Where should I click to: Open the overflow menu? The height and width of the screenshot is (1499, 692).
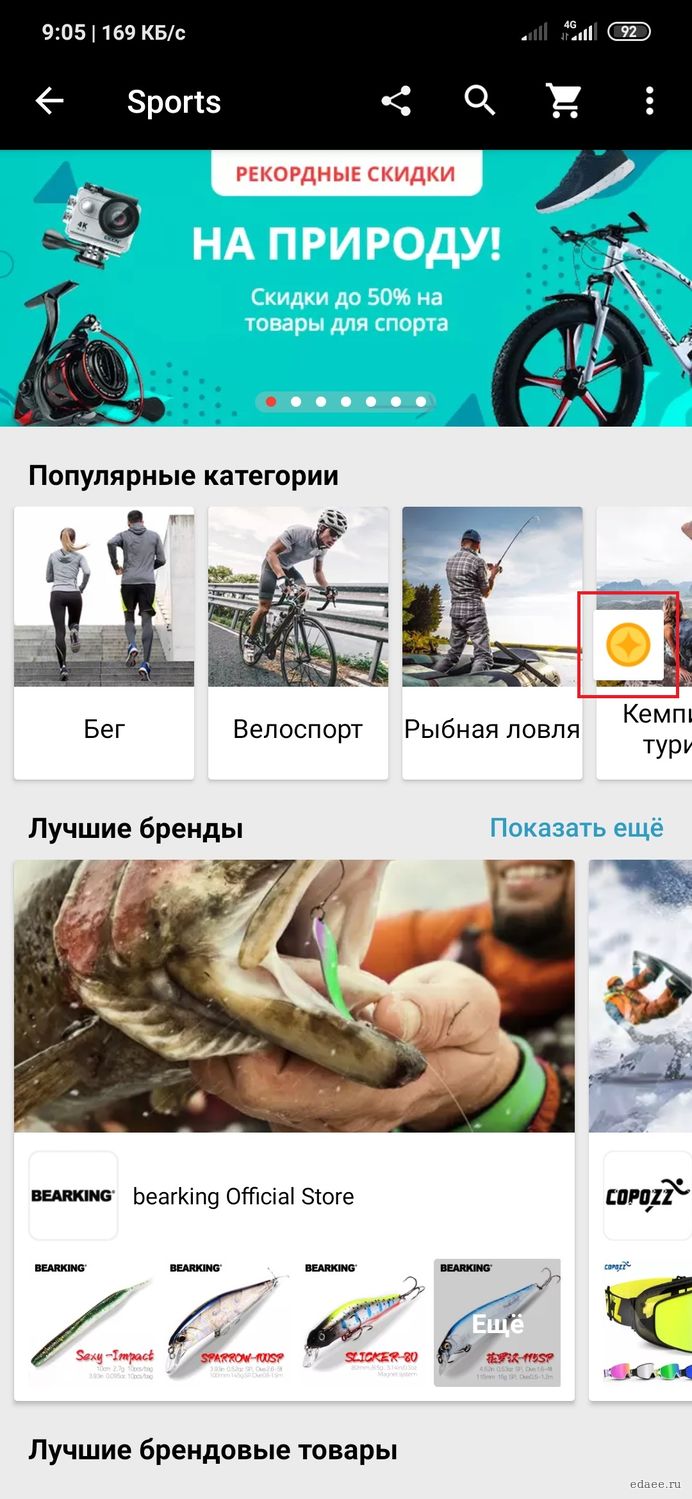[x=649, y=101]
